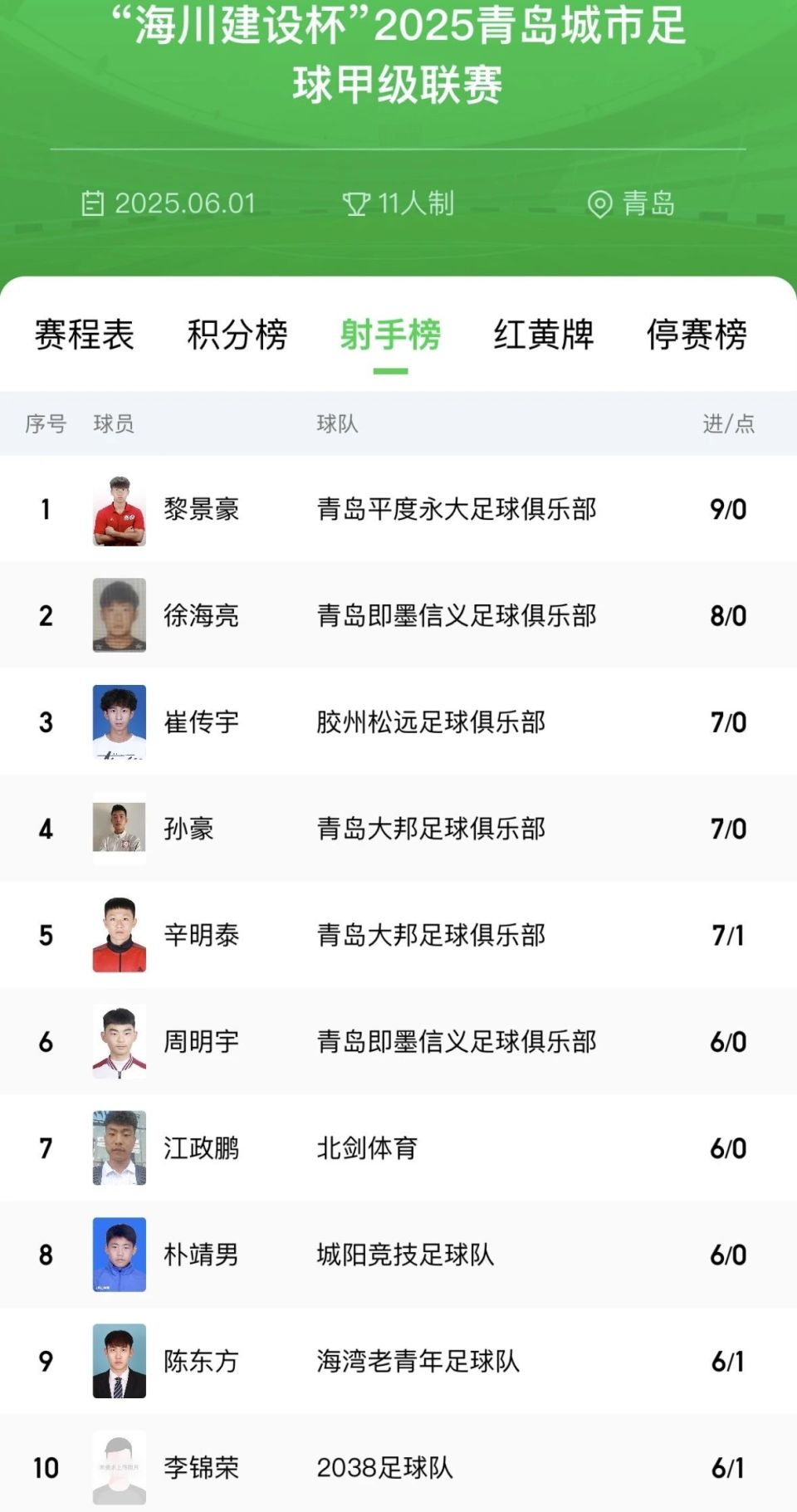Open the 停赛榜 tab
This screenshot has height=1512, width=797.
[697, 335]
